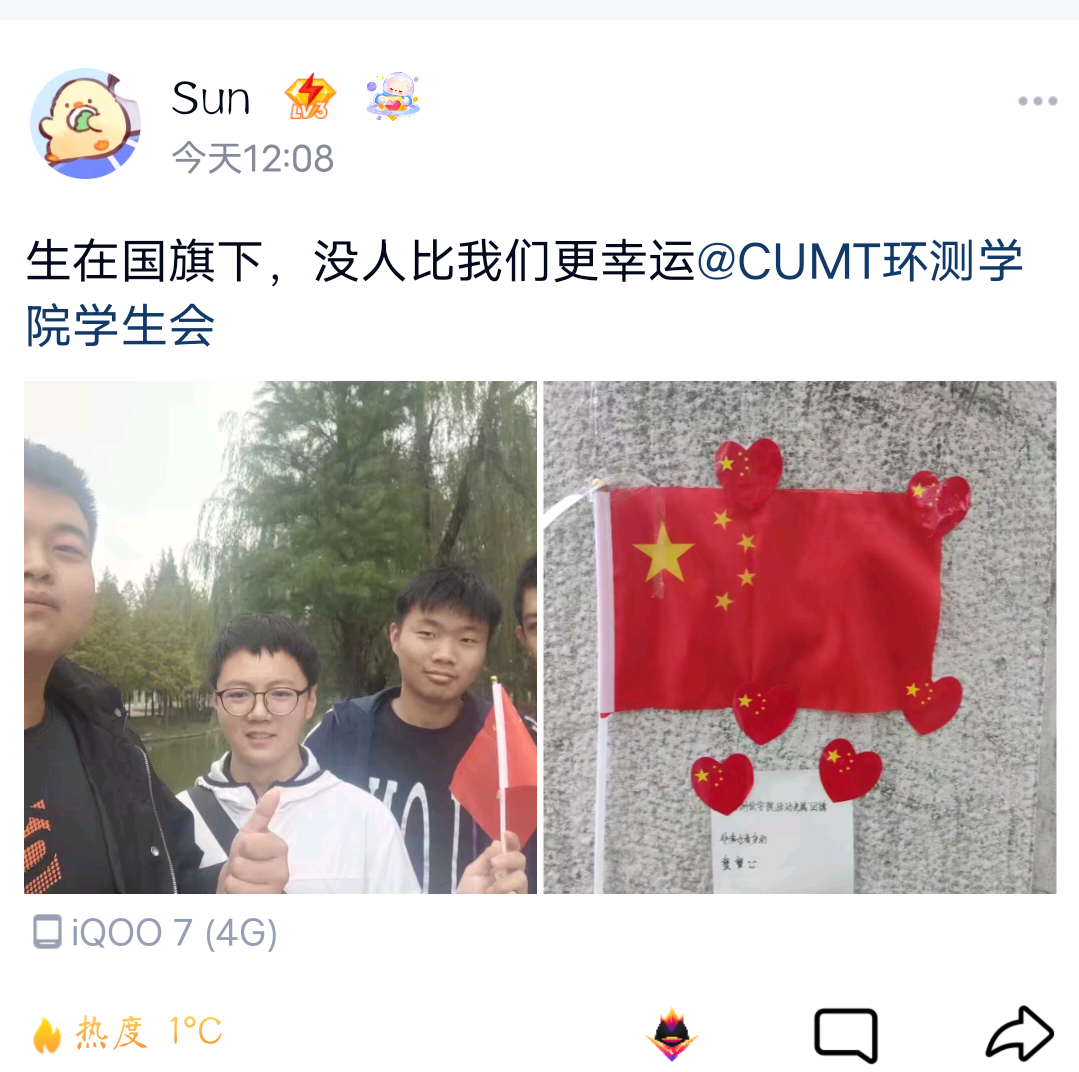Like the post with the flame icon
This screenshot has height=1072, width=1079.
tap(672, 1034)
